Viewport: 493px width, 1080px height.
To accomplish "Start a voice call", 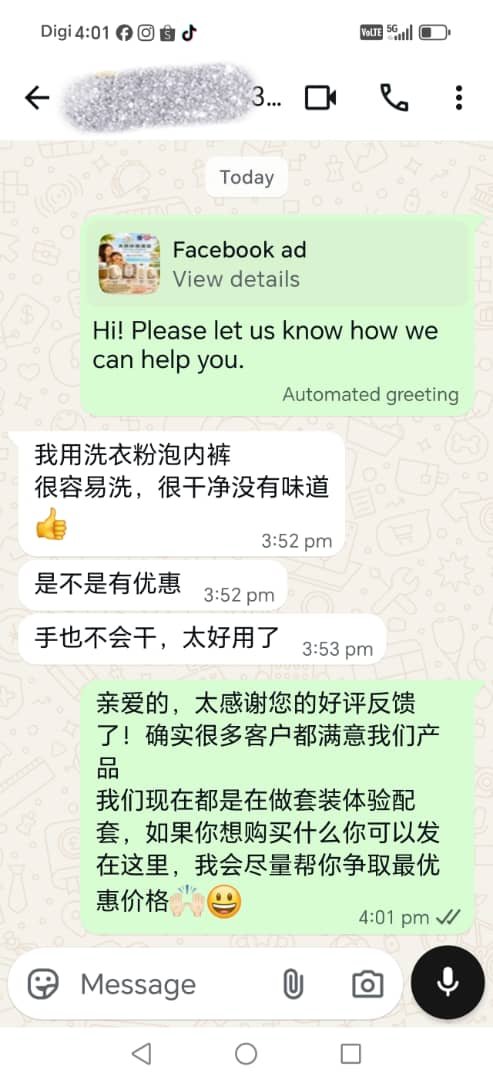I will [394, 98].
